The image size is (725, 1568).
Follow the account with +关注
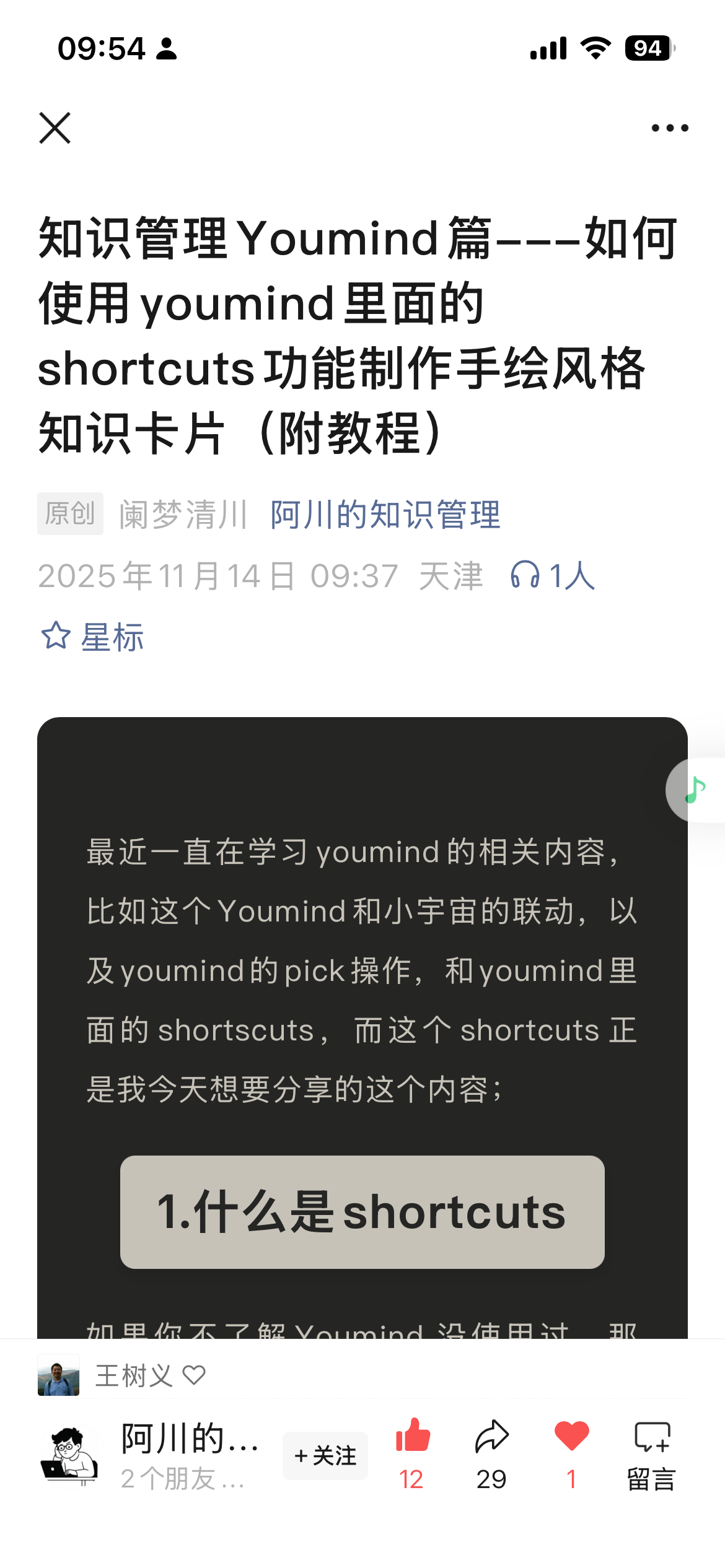coord(325,1455)
